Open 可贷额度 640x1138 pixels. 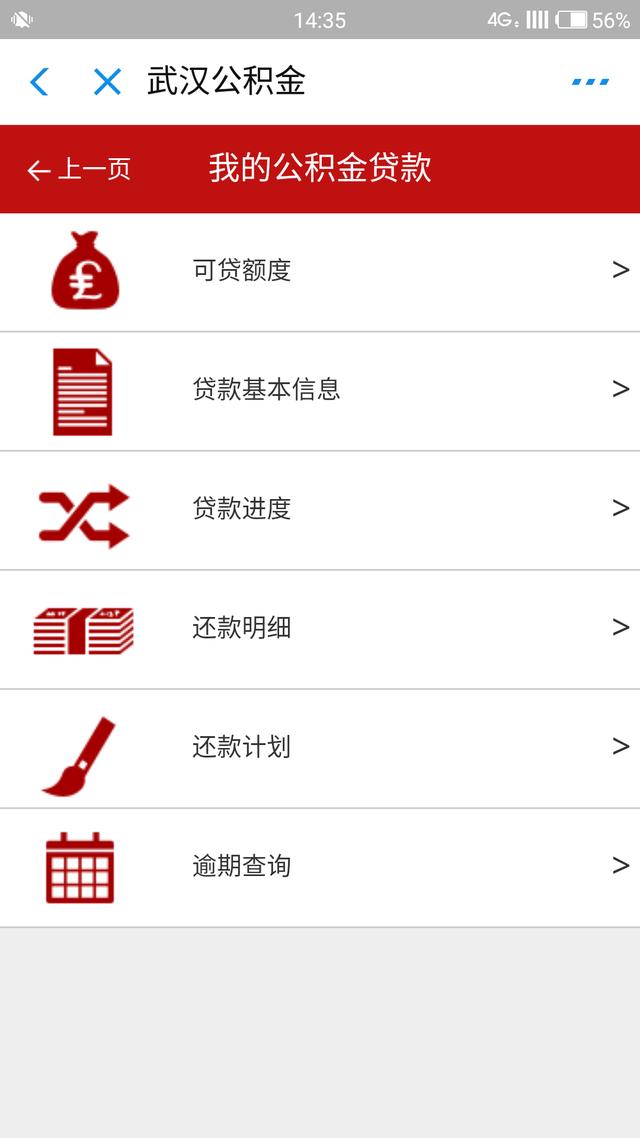tap(320, 272)
